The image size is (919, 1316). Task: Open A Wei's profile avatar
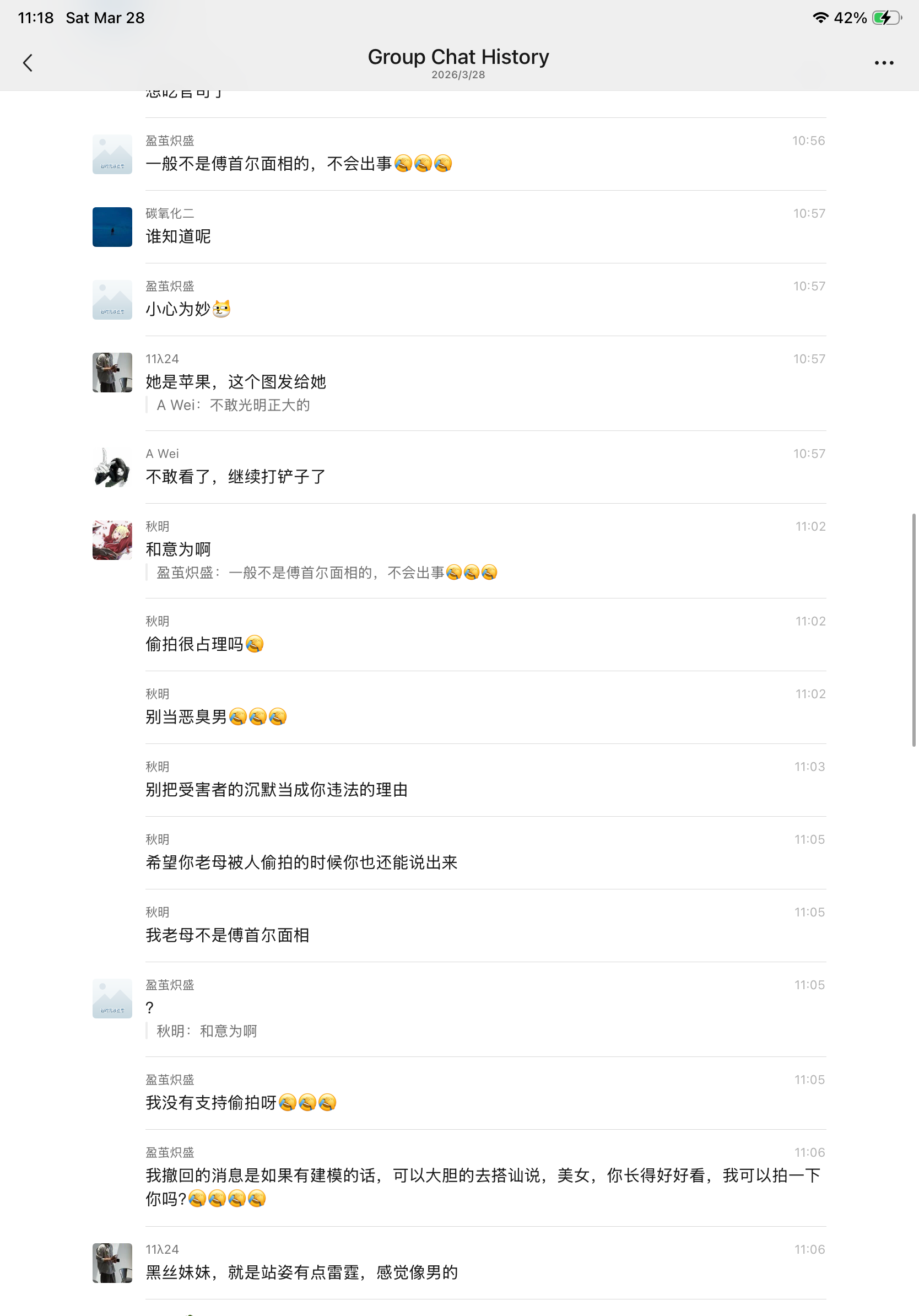pos(112,467)
